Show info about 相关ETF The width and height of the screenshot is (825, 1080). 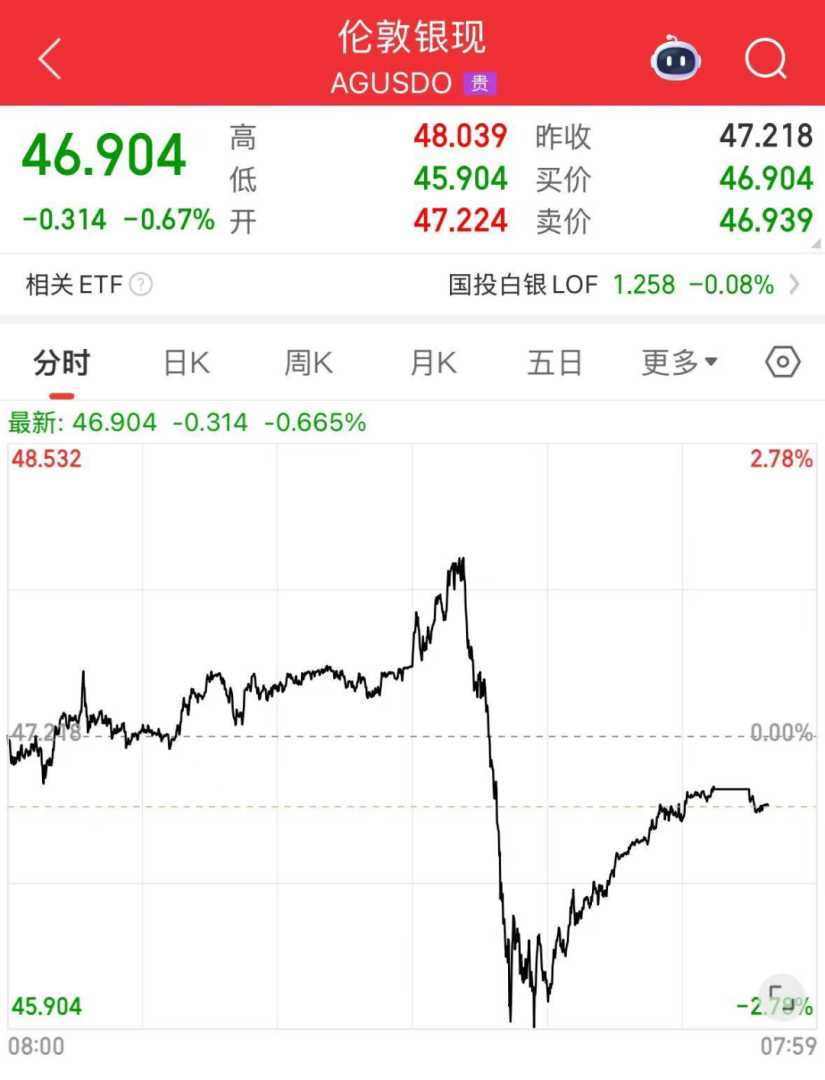pyautogui.click(x=141, y=285)
